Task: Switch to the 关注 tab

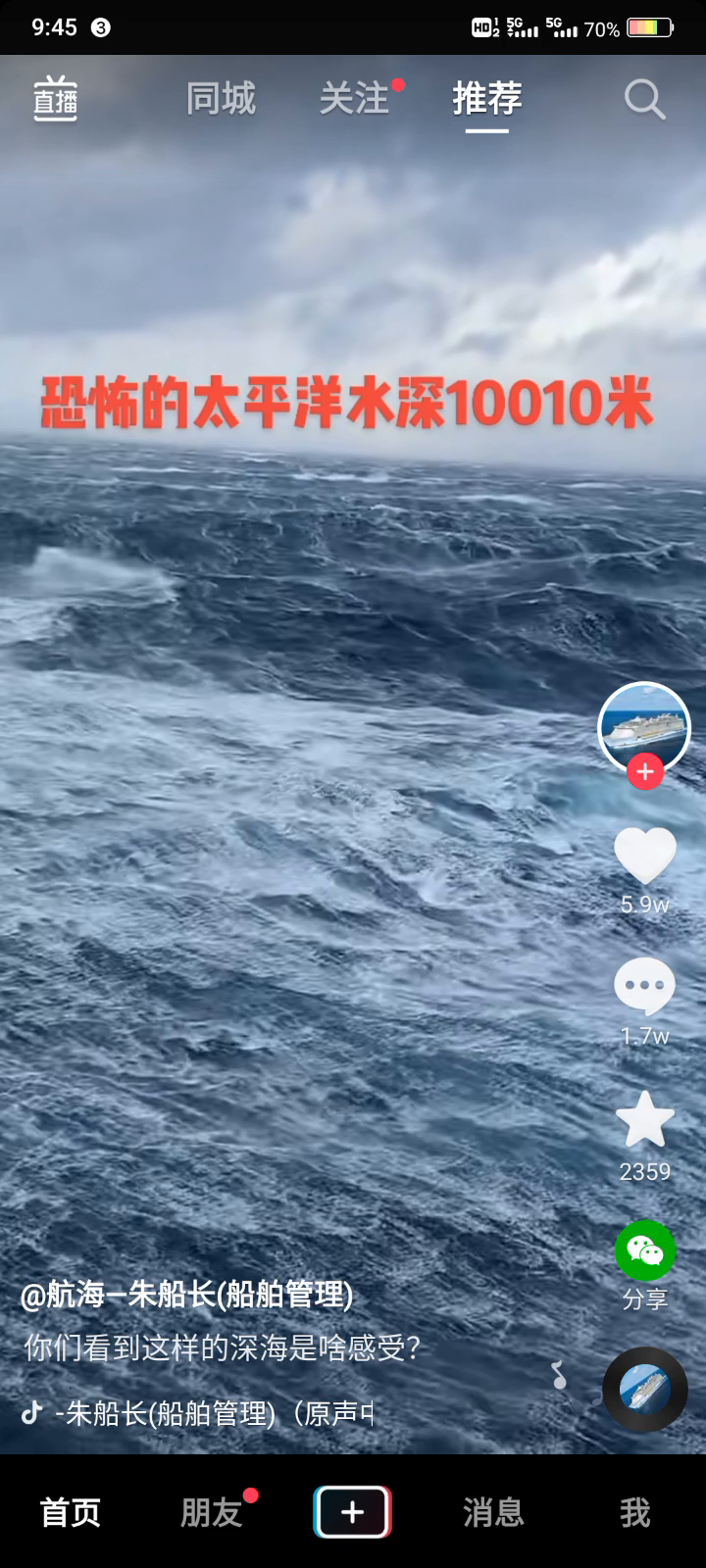Action: pos(354,99)
